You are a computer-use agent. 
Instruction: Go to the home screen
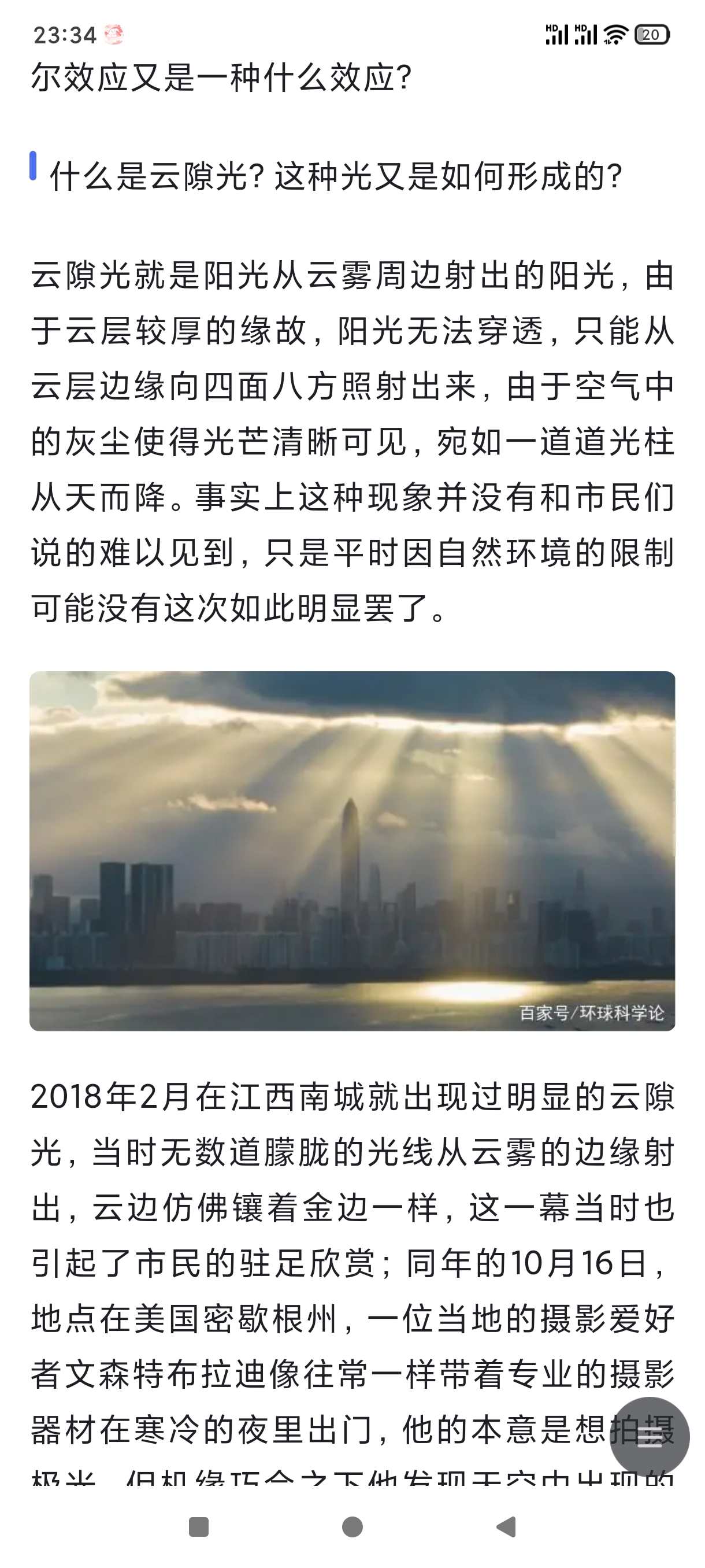click(x=352, y=1526)
